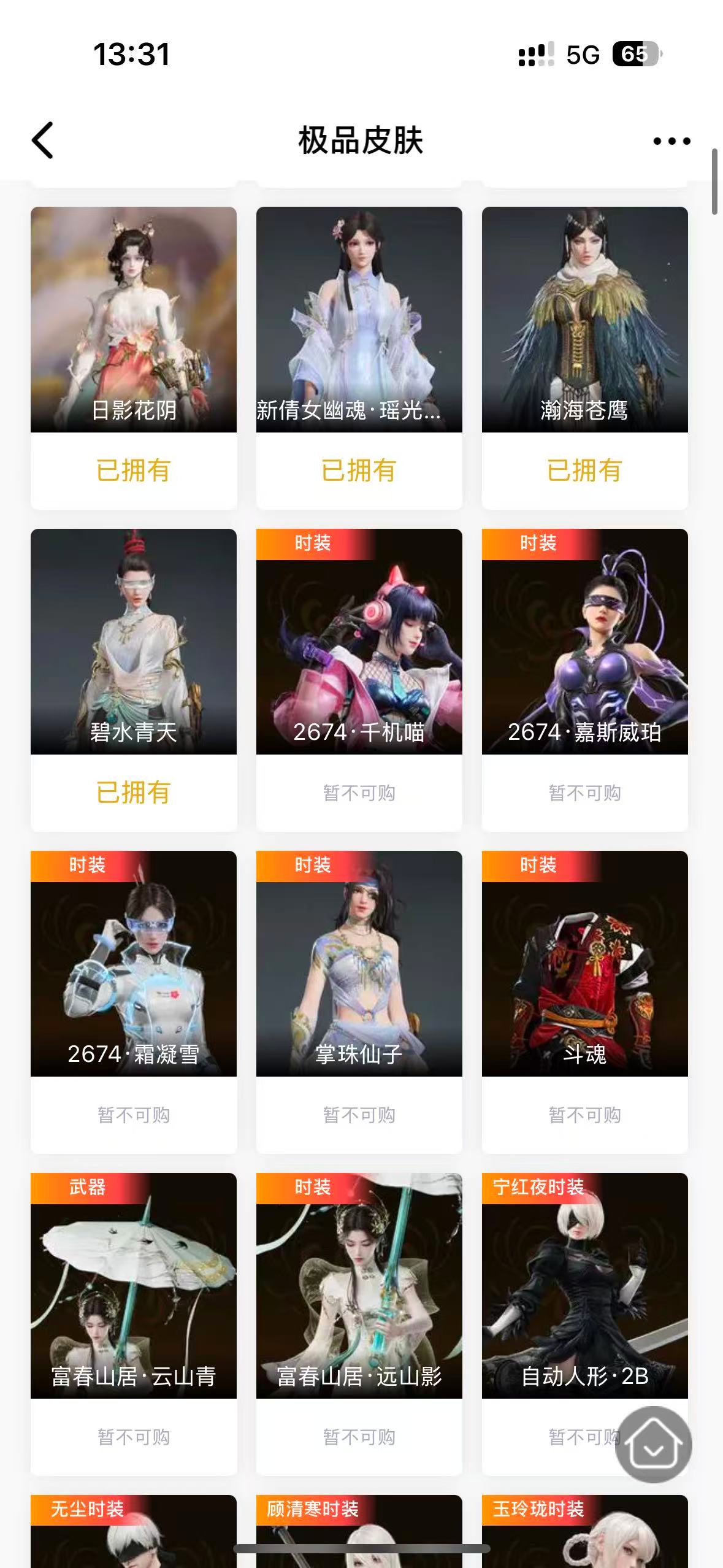723x1568 pixels.
Task: View the 斗魂 outfit card
Action: [x=584, y=964]
